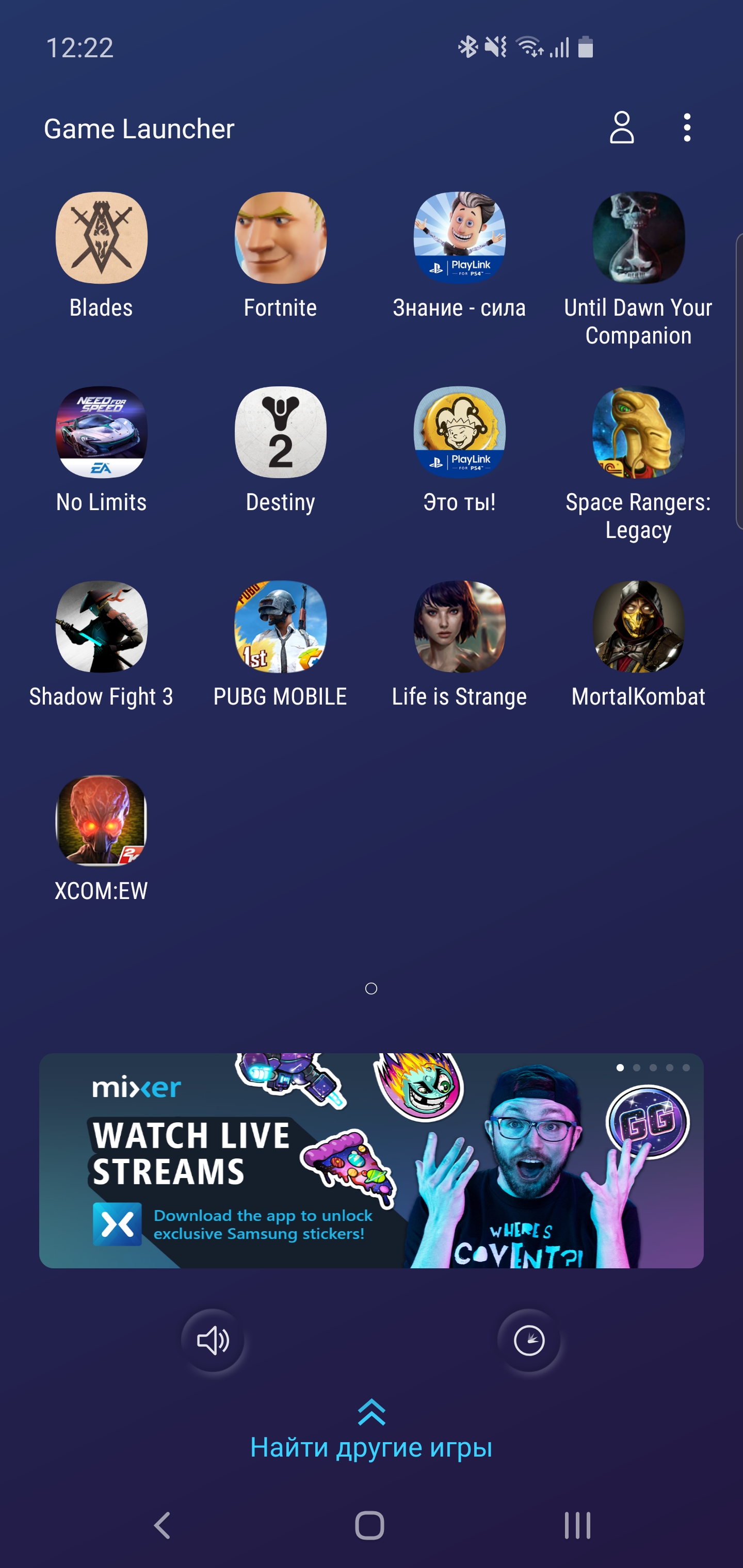The image size is (743, 1568).
Task: Launch the Blades game
Action: pos(101,238)
